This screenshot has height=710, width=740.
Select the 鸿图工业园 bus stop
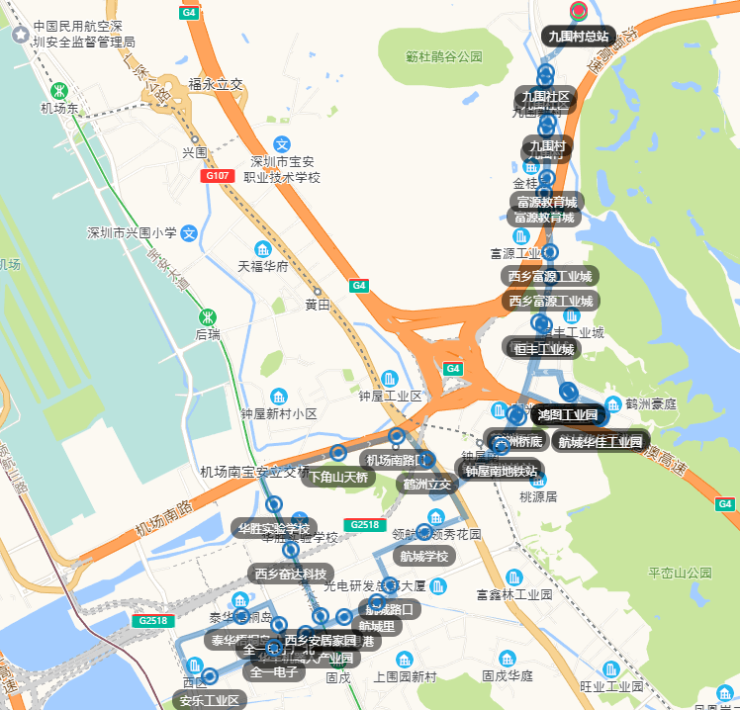click(x=567, y=414)
